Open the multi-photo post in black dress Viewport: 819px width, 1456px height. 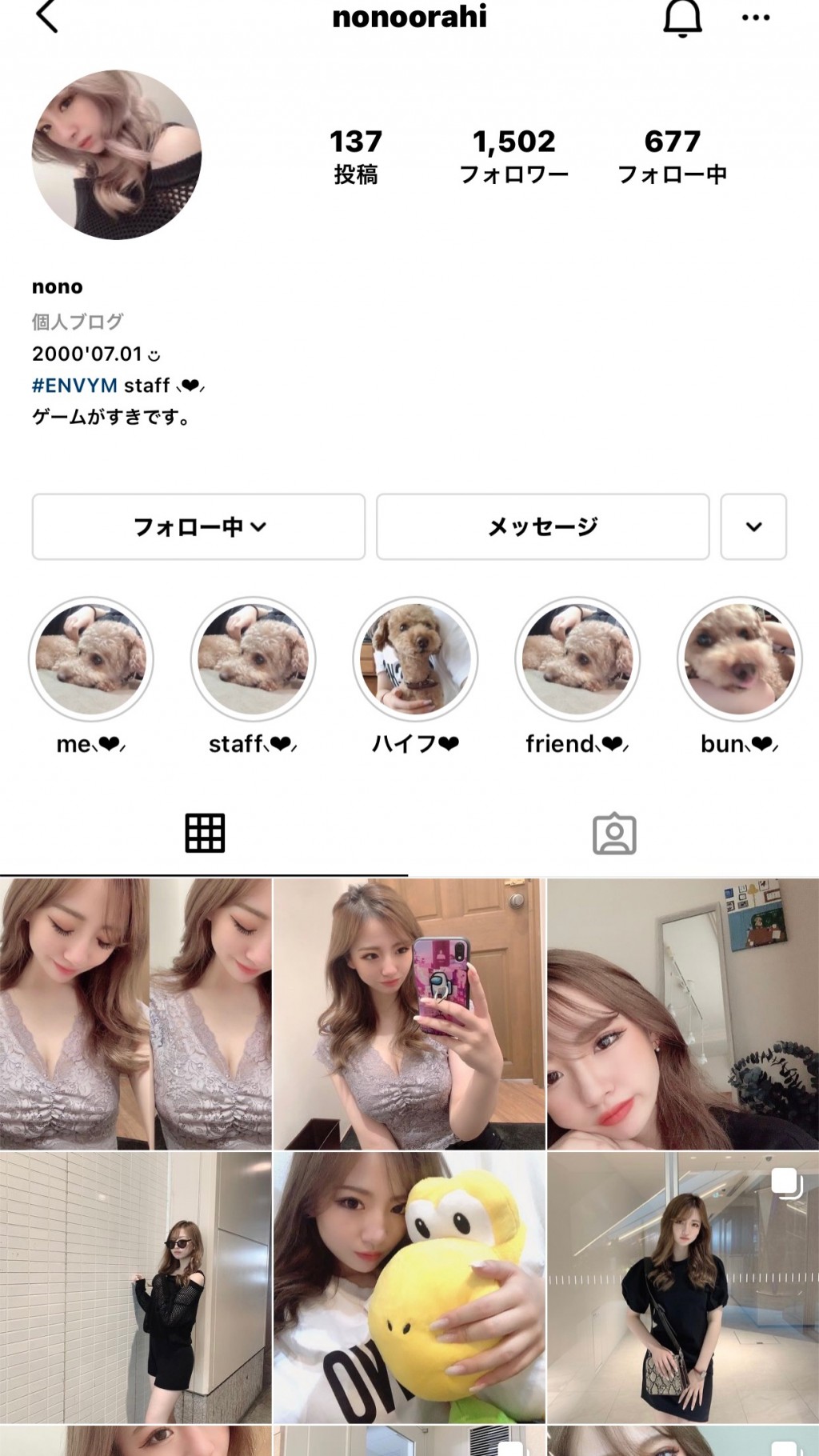click(683, 1287)
